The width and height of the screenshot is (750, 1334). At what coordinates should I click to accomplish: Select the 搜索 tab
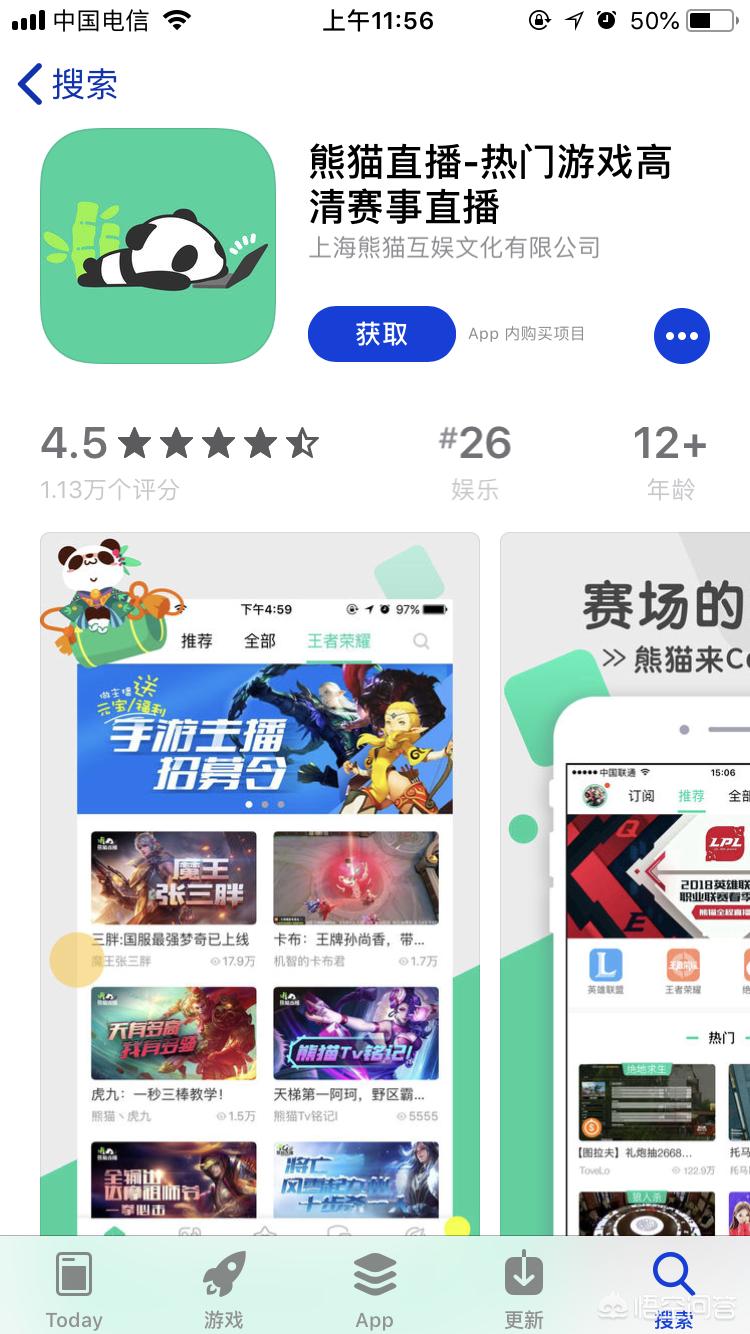click(x=673, y=1288)
